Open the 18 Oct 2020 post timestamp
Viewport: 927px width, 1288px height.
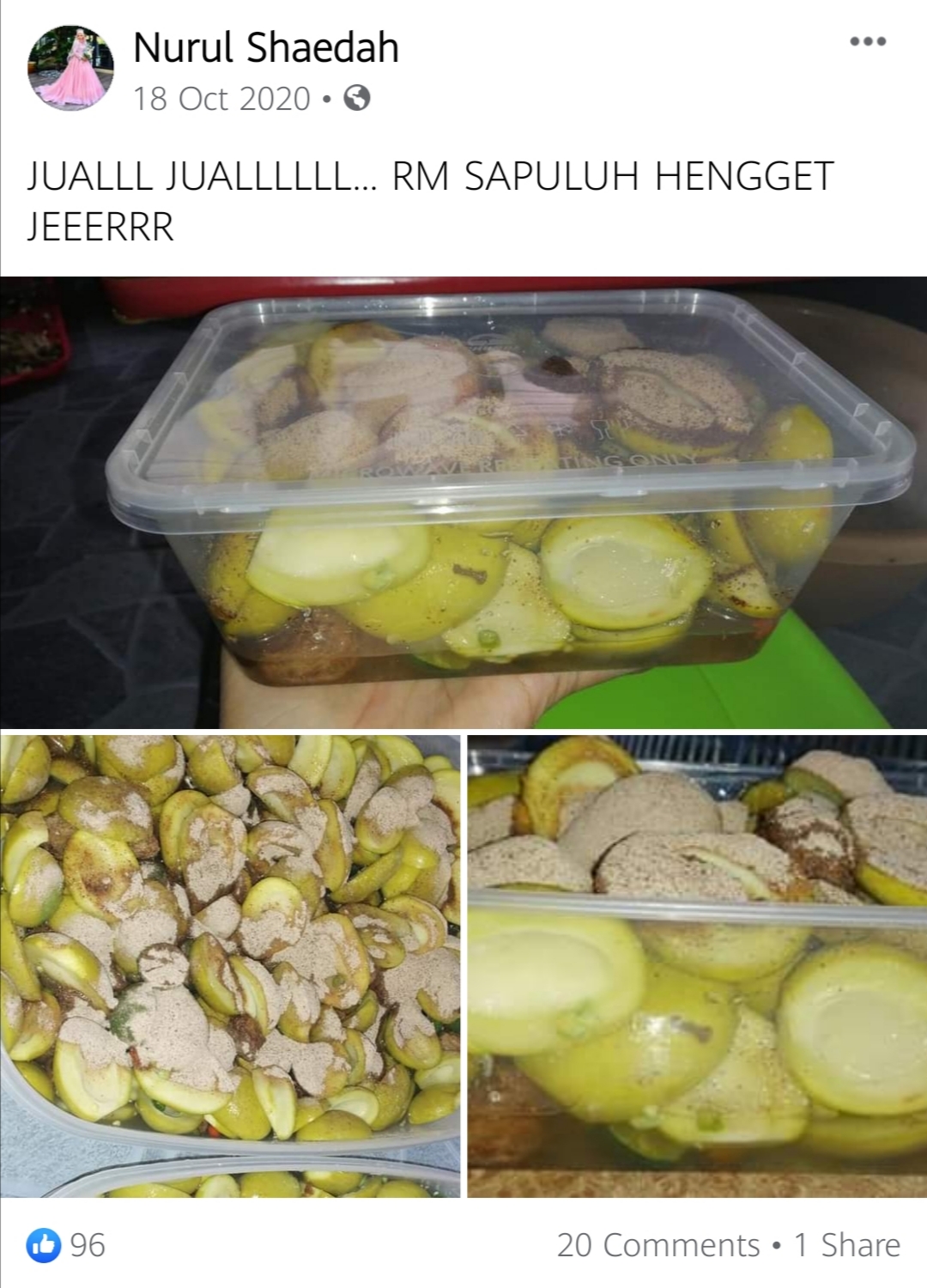[x=221, y=99]
